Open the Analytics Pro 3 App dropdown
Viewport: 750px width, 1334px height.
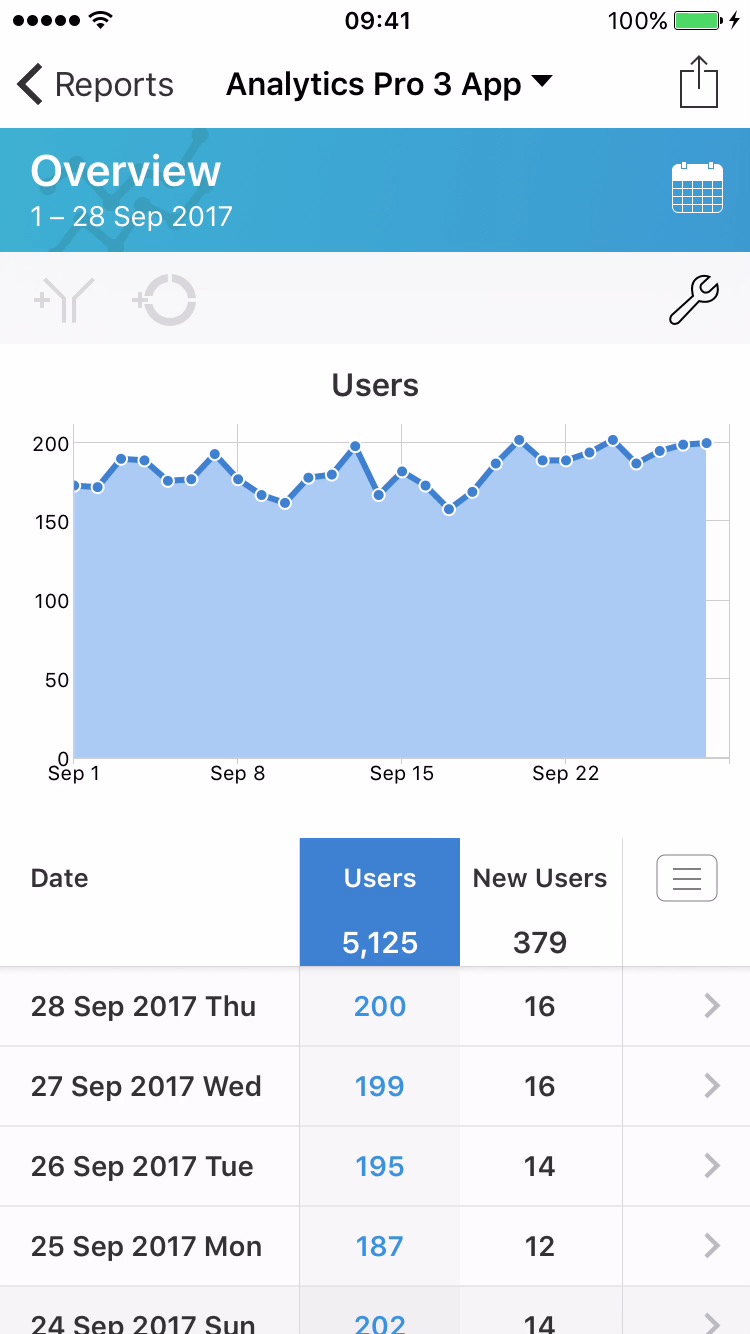[x=389, y=85]
